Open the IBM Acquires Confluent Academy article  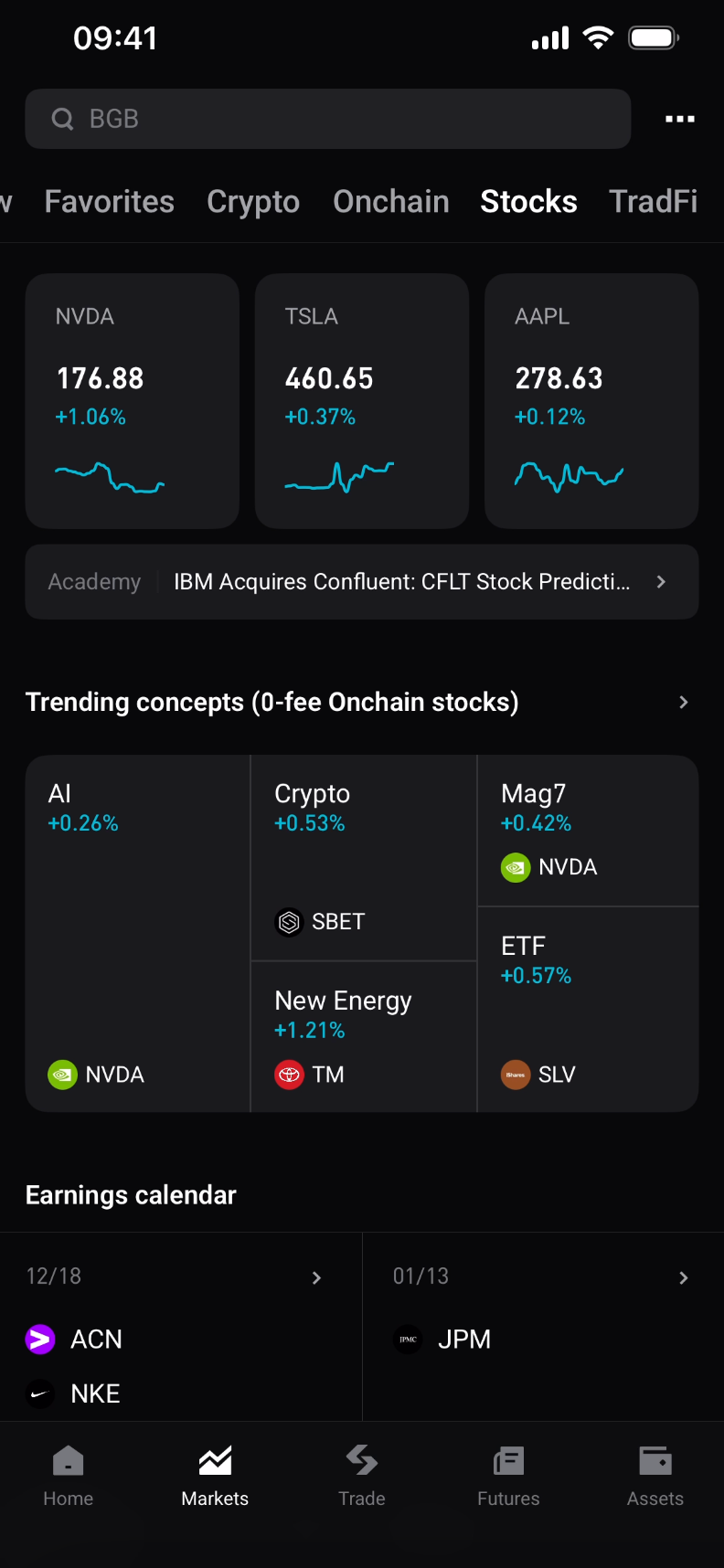[362, 581]
